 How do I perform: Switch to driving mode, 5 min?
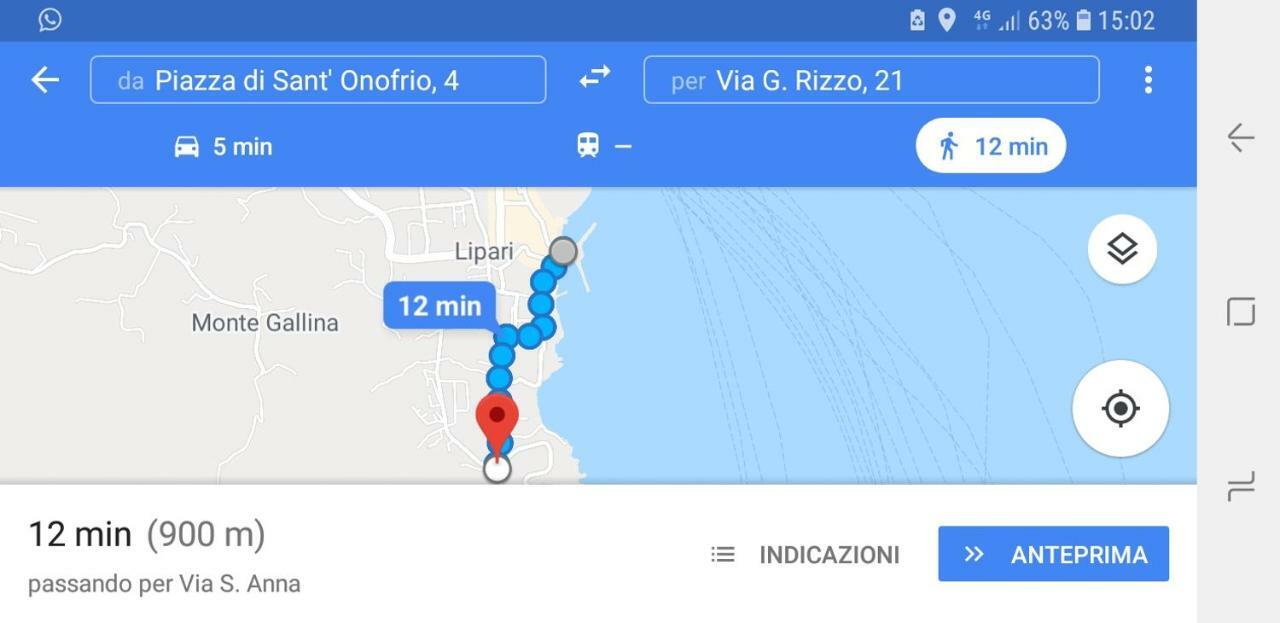(x=223, y=147)
